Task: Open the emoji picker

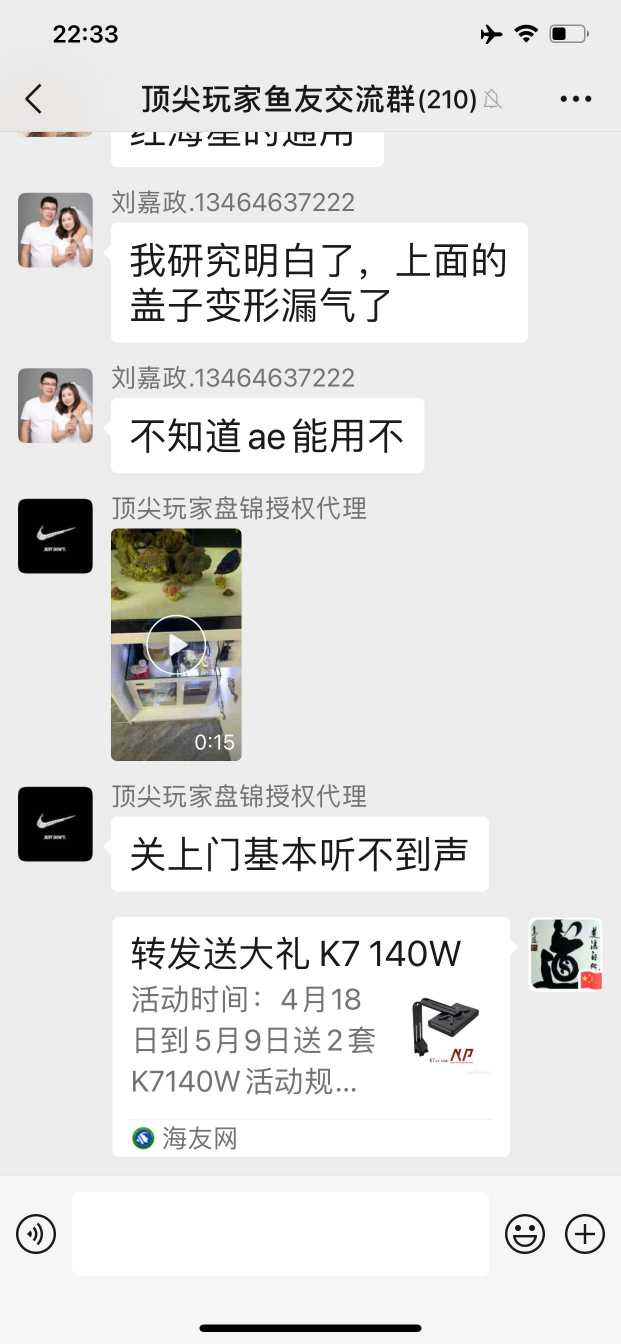Action: (x=524, y=1234)
